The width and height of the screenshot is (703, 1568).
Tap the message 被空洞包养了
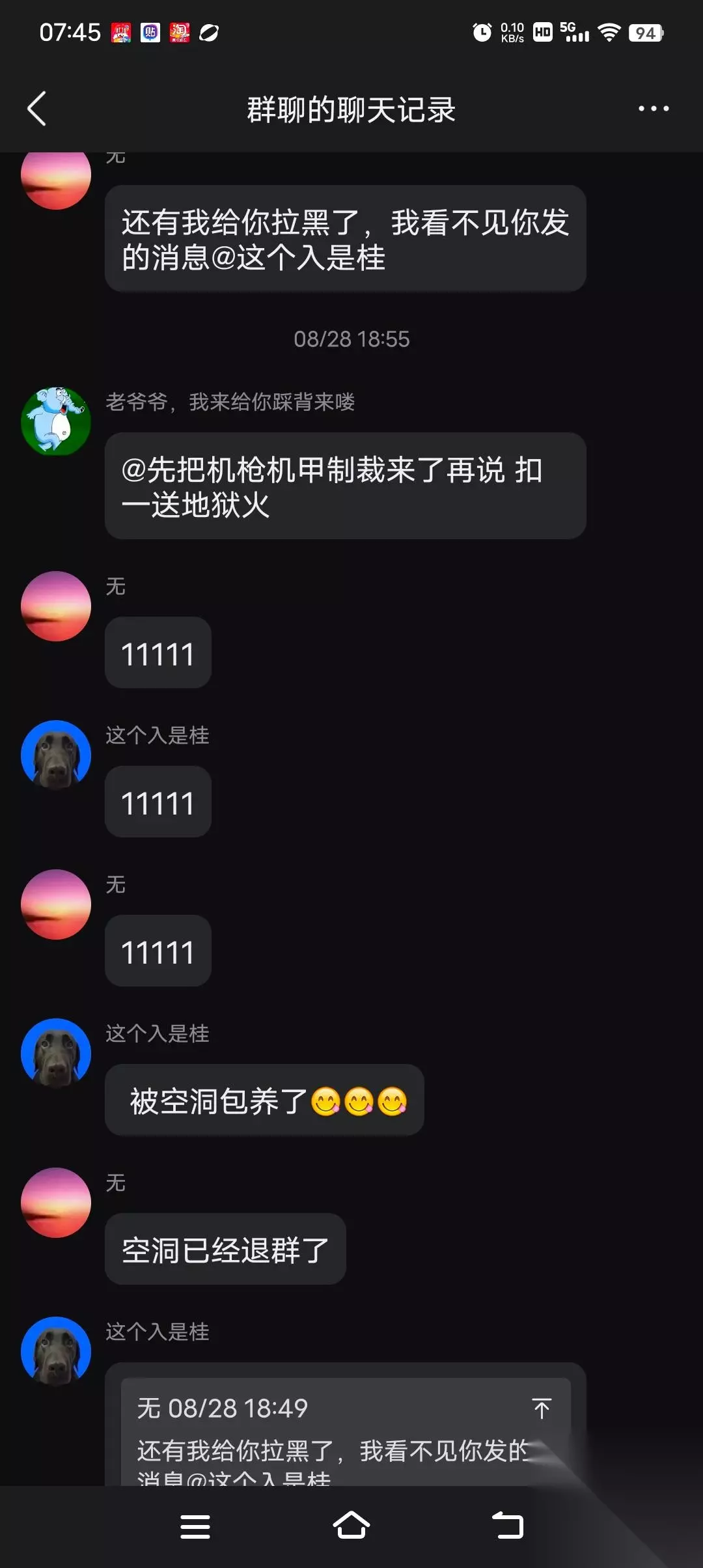(x=264, y=1100)
